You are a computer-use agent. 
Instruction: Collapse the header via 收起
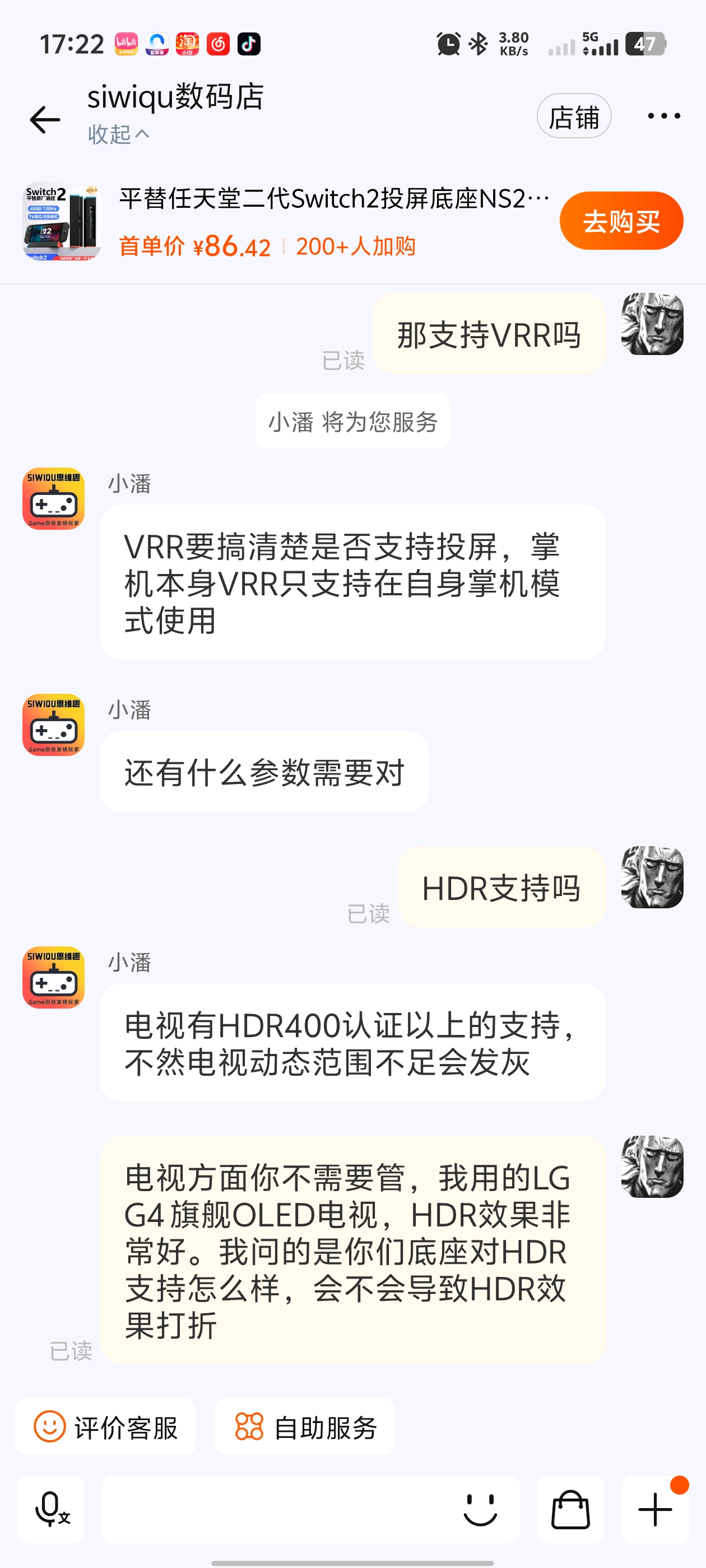click(118, 134)
